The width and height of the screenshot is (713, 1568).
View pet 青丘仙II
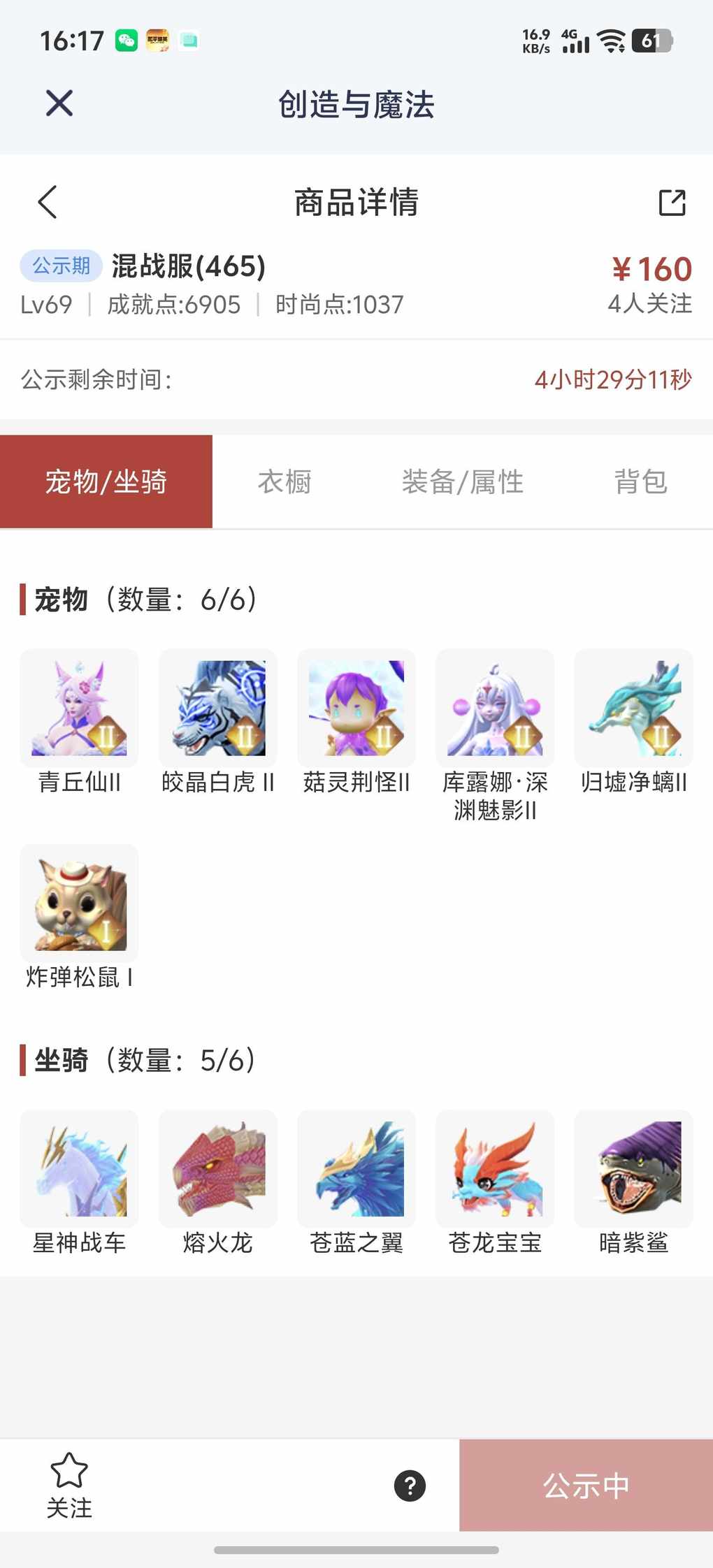pos(79,709)
